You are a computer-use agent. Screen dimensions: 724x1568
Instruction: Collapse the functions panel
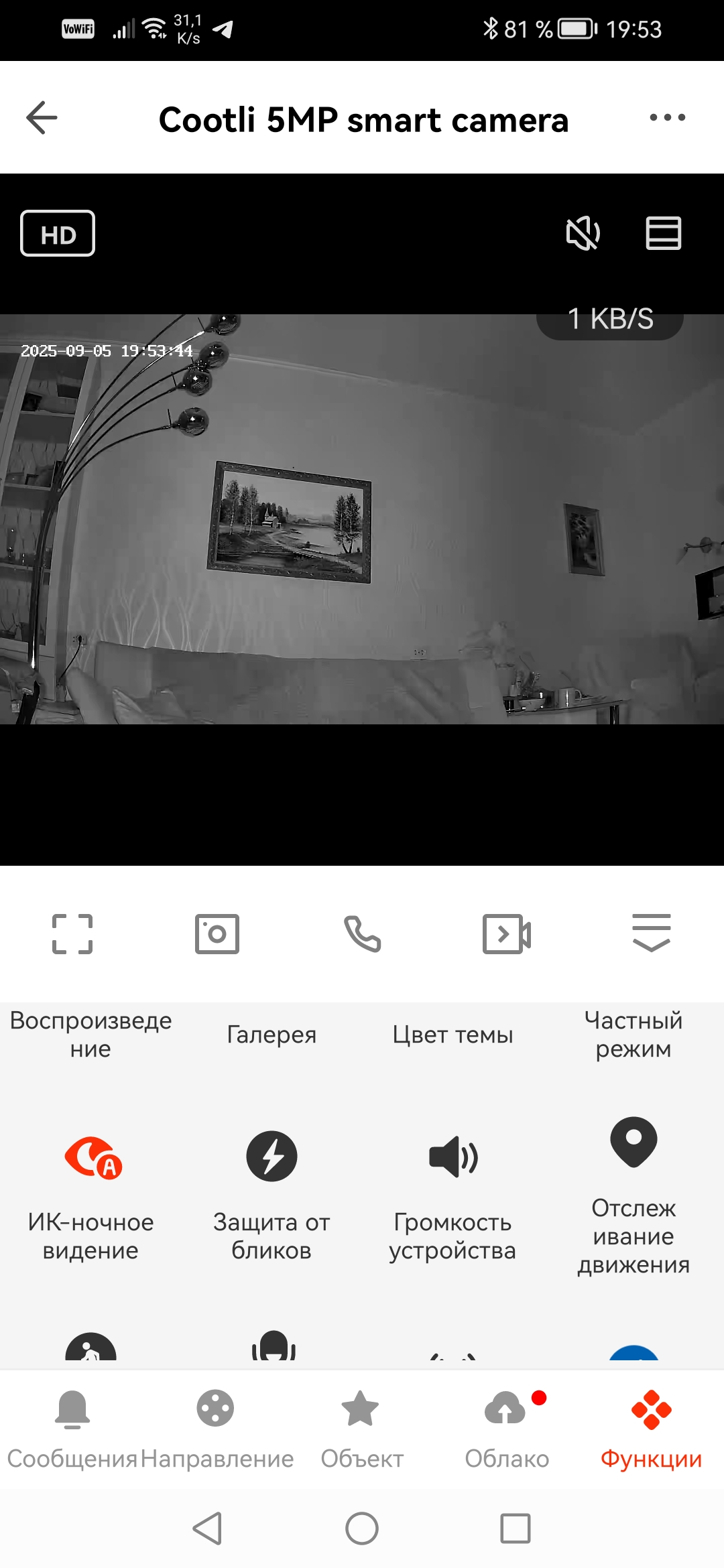click(x=652, y=932)
